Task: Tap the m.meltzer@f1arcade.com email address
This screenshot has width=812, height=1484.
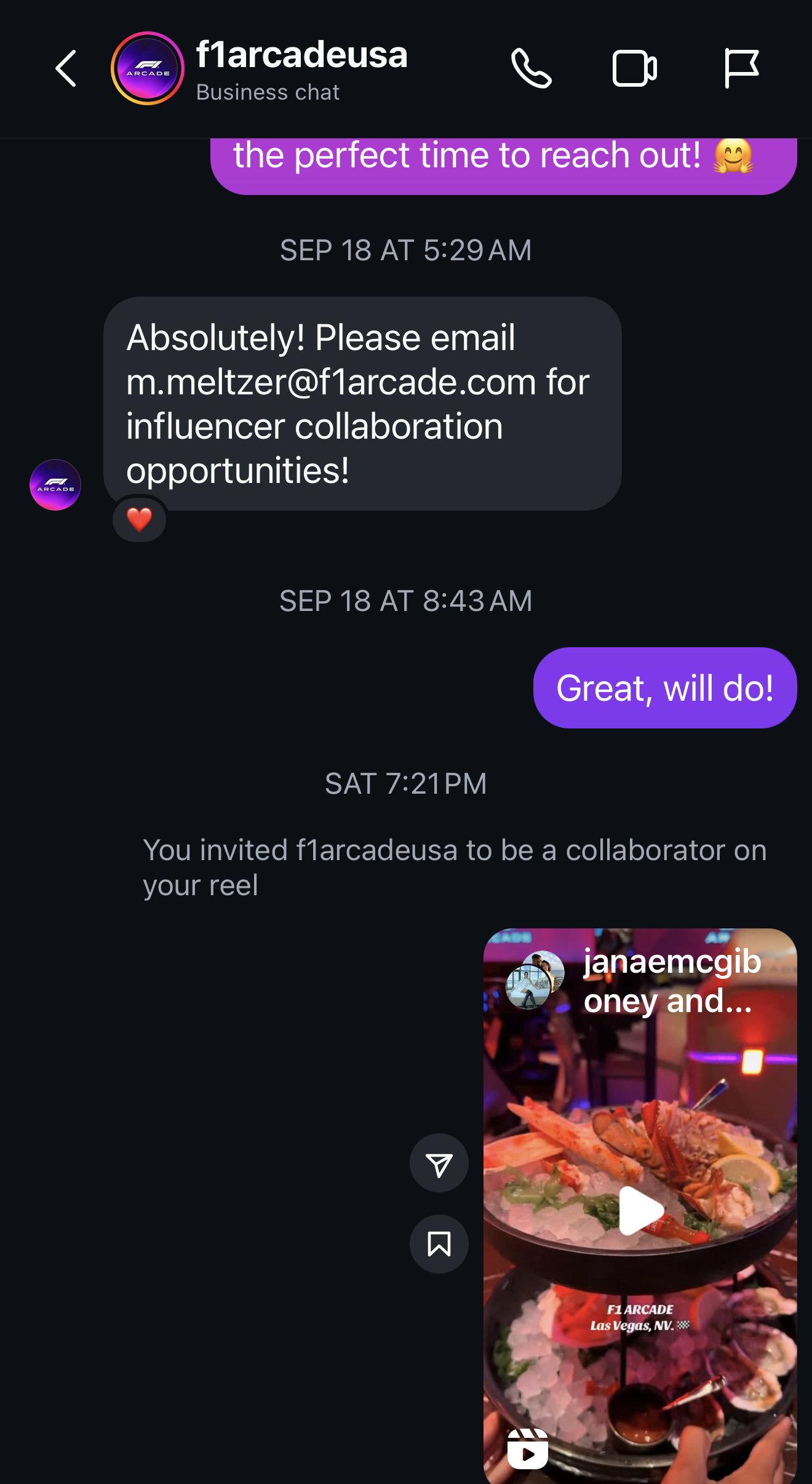Action: click(x=331, y=383)
